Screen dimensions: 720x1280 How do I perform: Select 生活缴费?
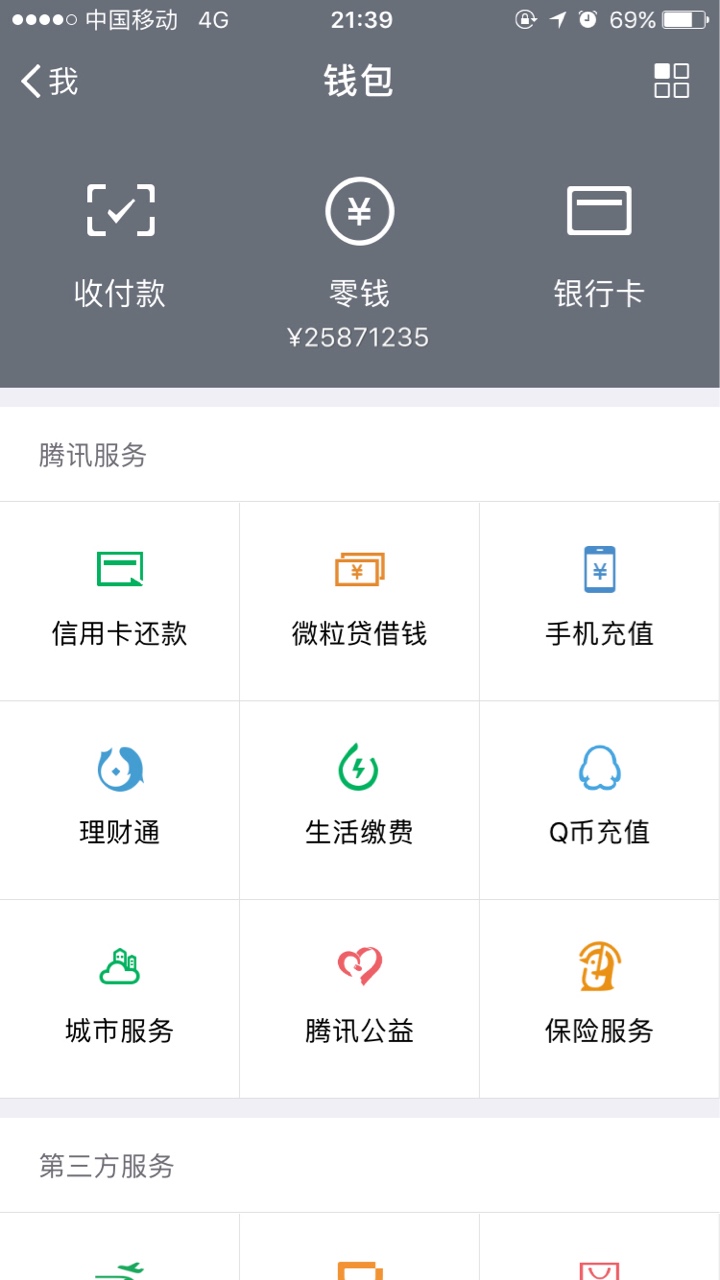(x=360, y=800)
